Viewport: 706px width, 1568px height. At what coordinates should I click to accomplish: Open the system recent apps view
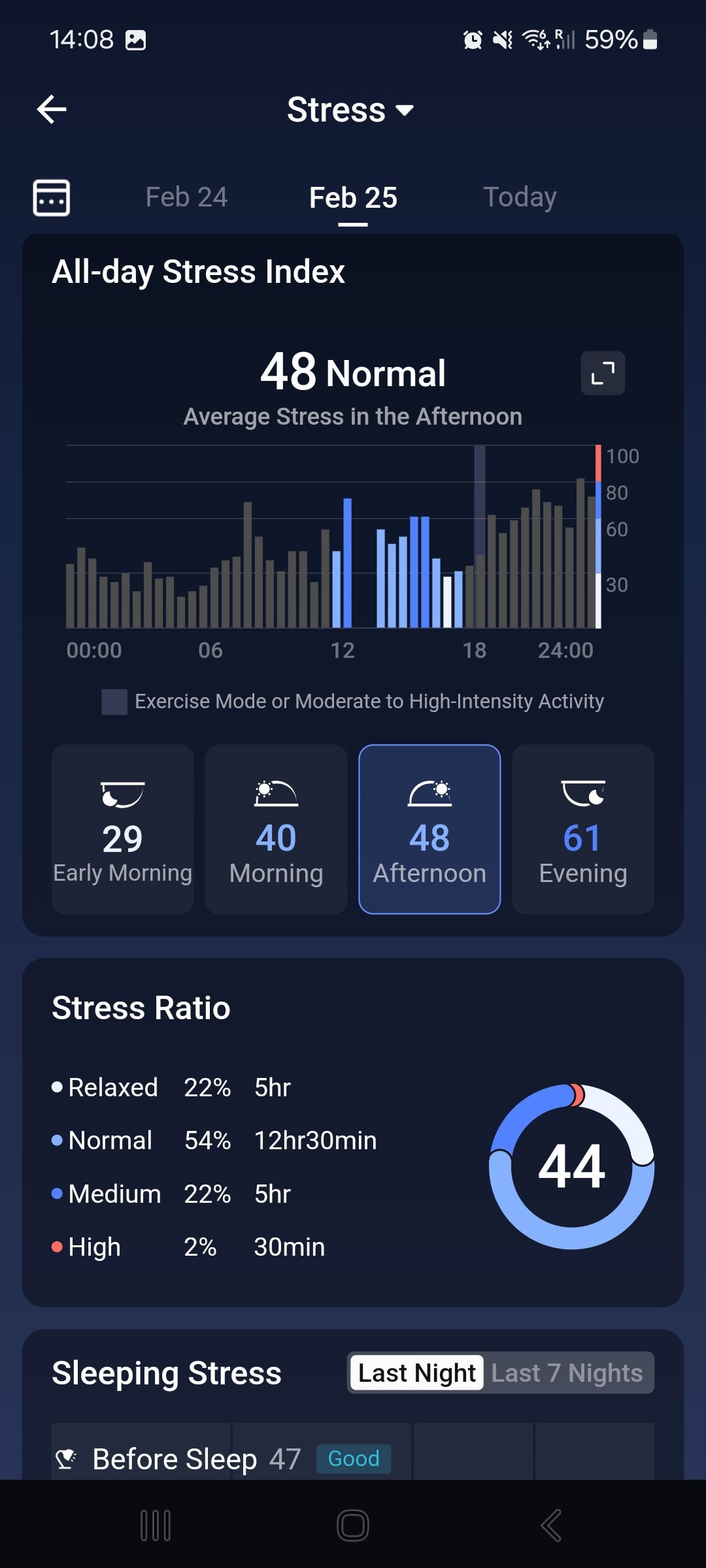pyautogui.click(x=156, y=1526)
